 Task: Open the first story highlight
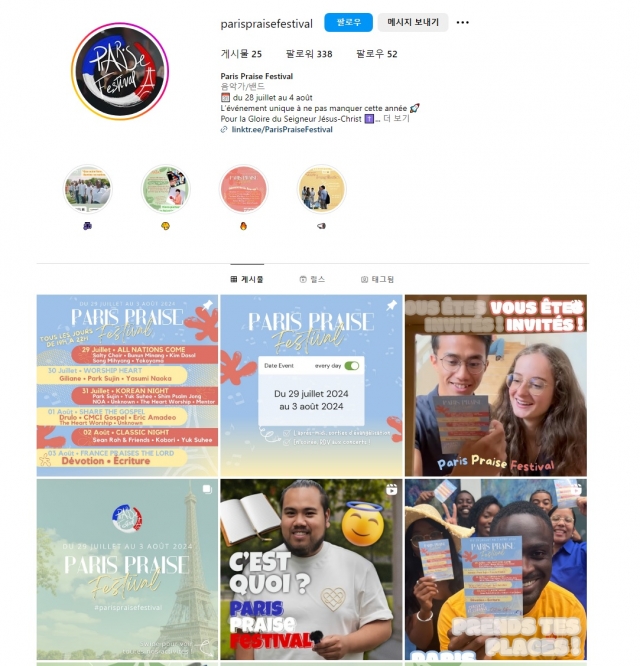coord(87,190)
